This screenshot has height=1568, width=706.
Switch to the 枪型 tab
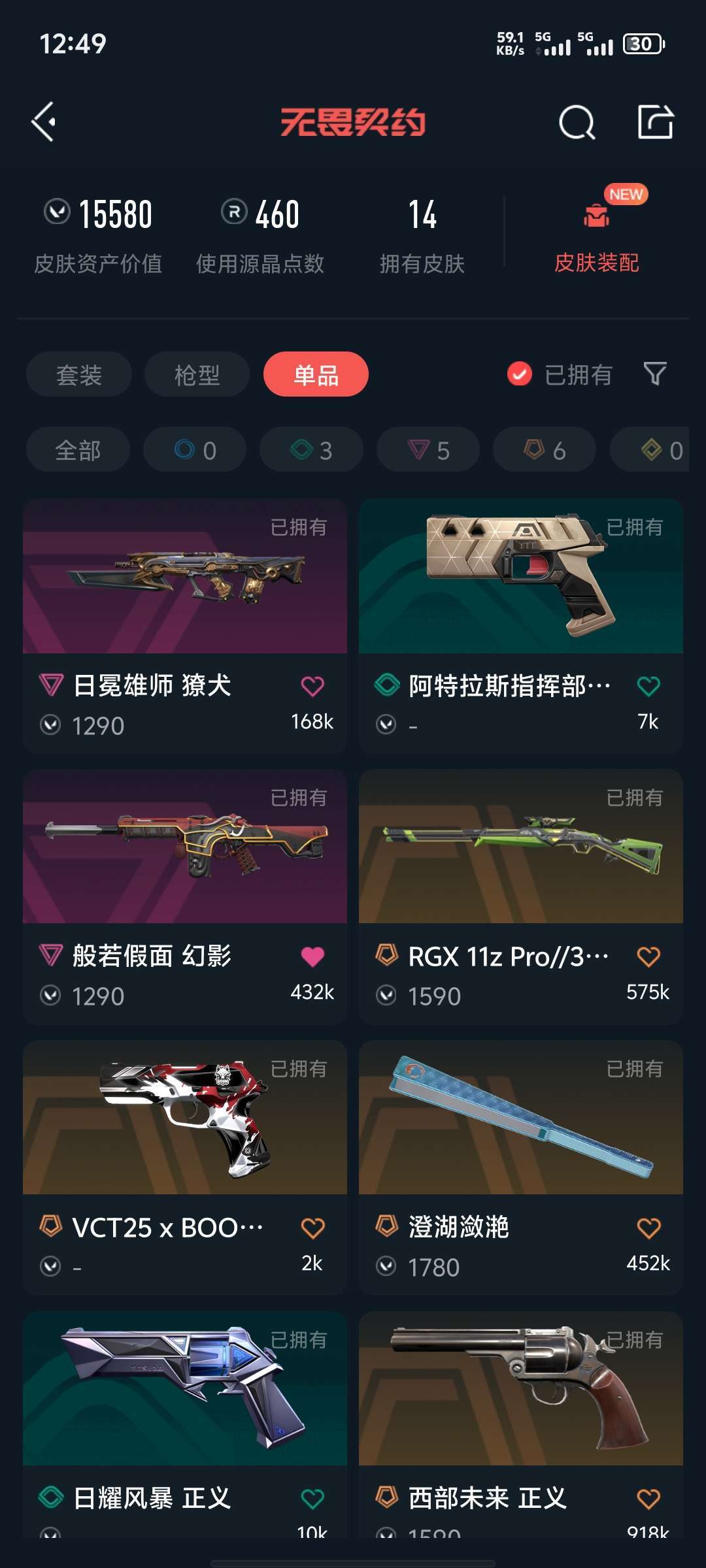point(197,374)
